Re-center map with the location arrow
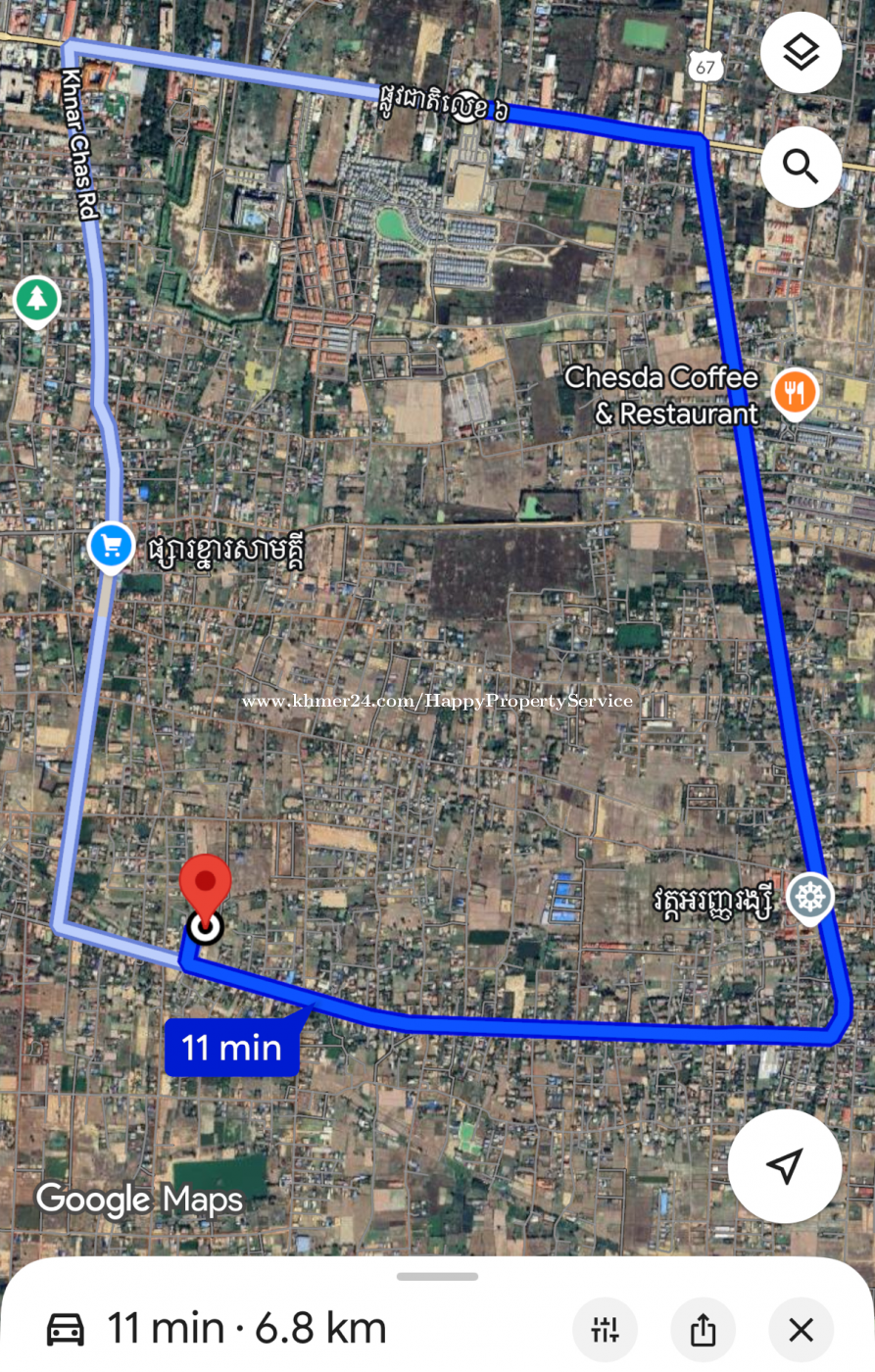This screenshot has height=1372, width=875. pos(784,1165)
